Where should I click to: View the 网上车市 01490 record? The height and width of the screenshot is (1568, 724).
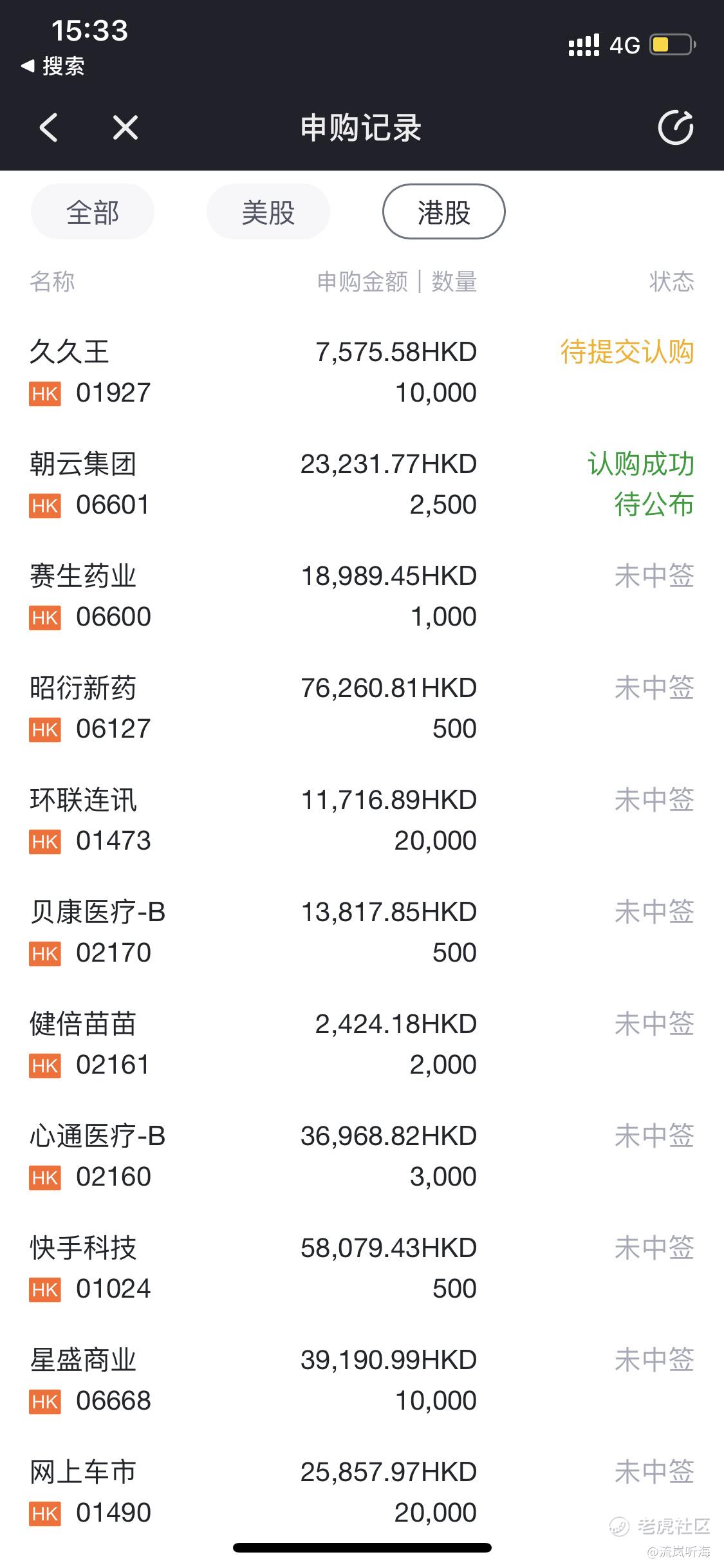pos(362,1492)
